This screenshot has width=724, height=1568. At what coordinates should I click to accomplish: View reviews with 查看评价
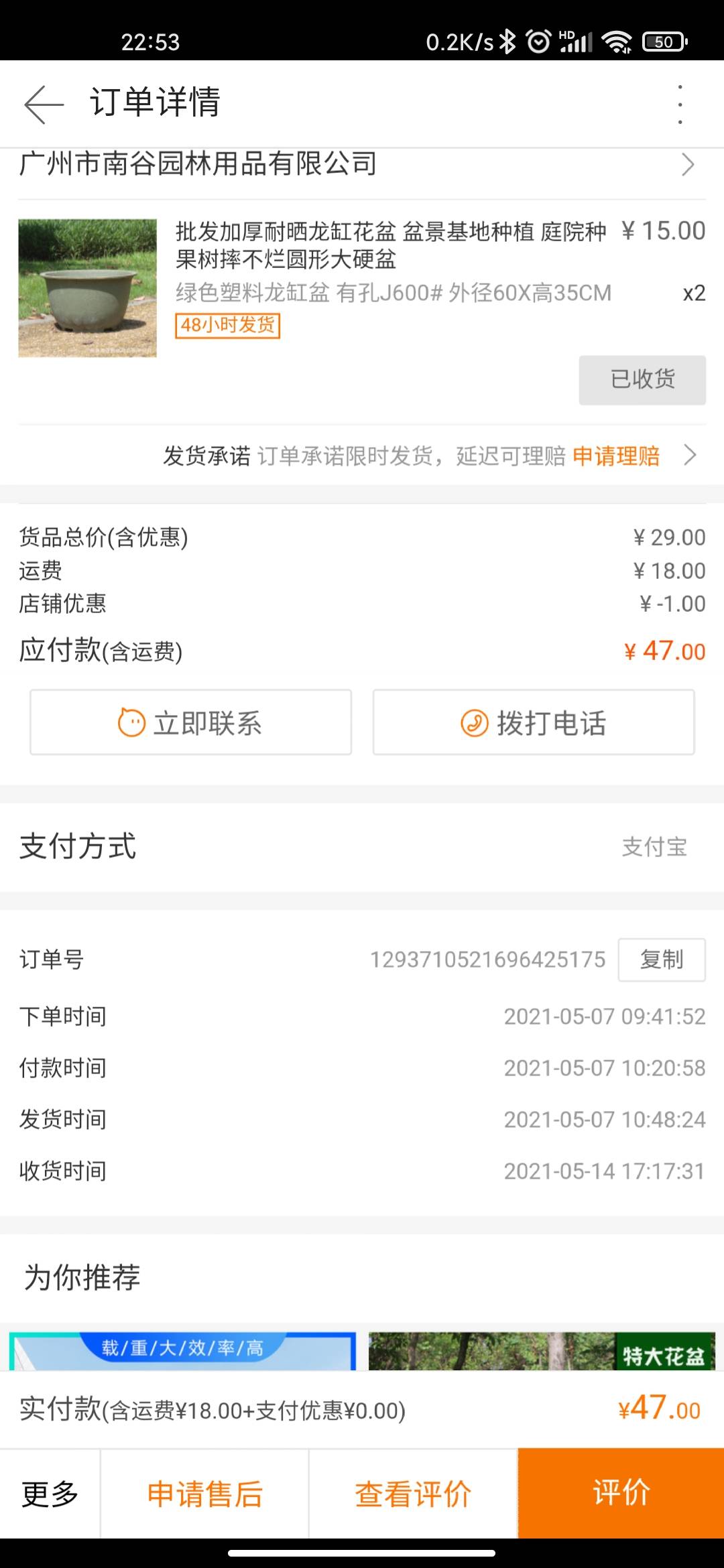pyautogui.click(x=413, y=1494)
